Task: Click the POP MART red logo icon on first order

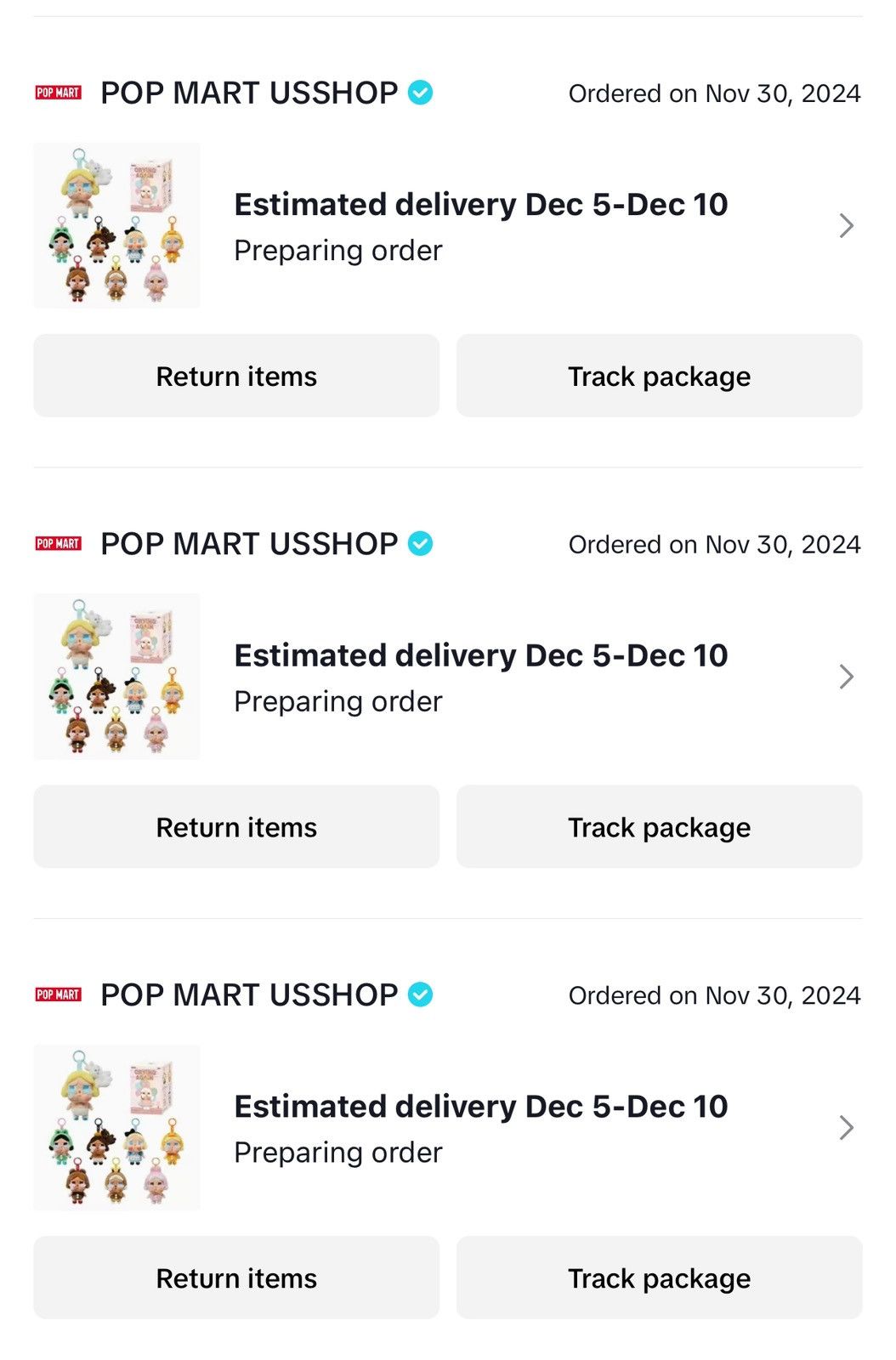Action: click(x=58, y=93)
